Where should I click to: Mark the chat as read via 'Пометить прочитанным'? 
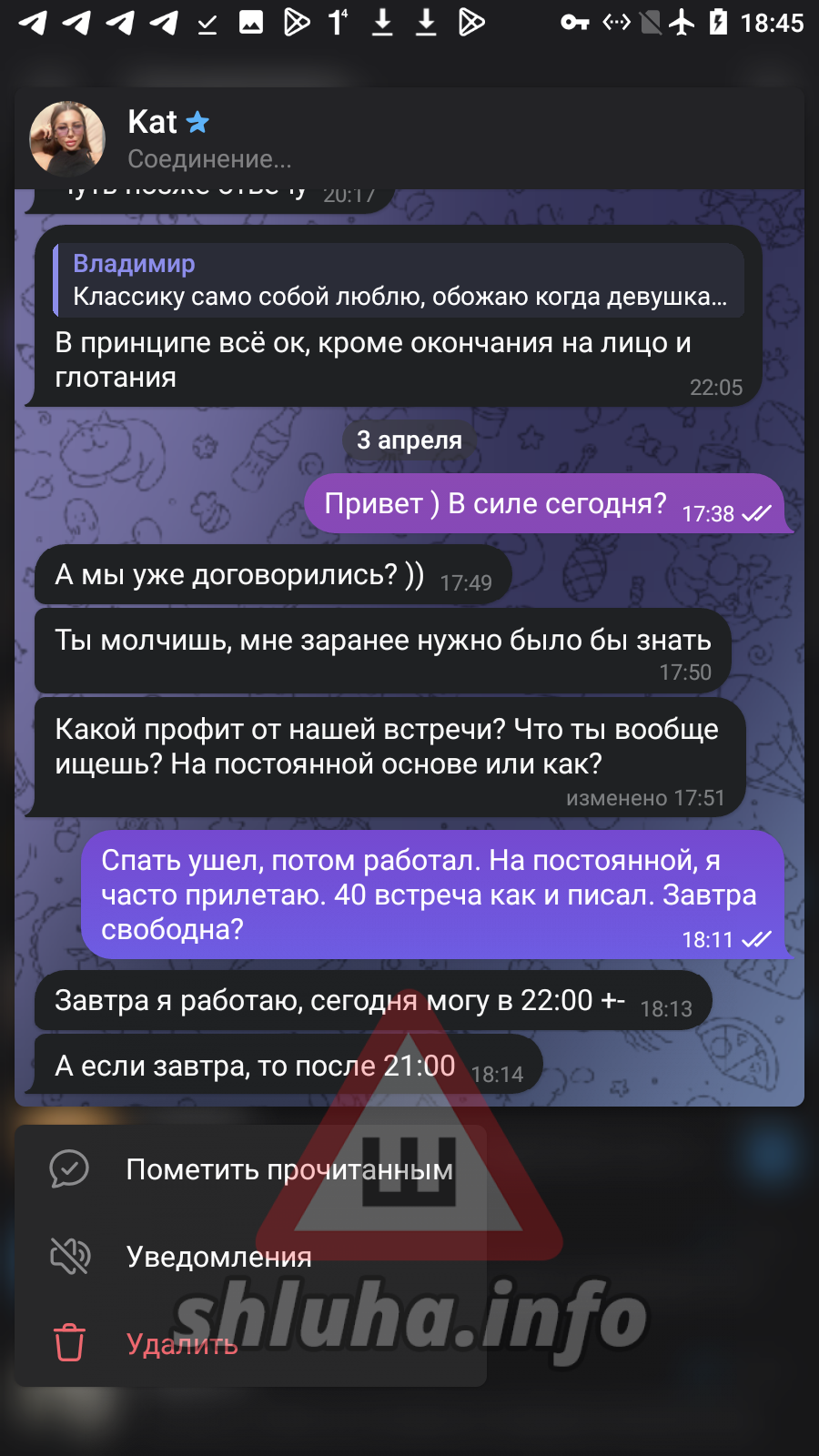pyautogui.click(x=250, y=1169)
